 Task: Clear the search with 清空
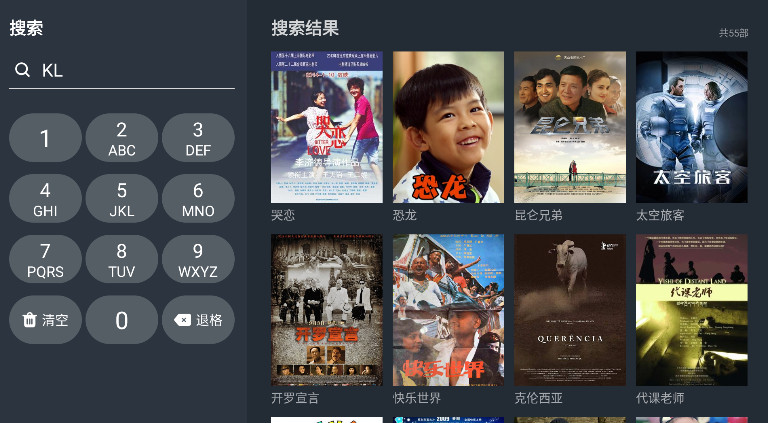pos(45,321)
